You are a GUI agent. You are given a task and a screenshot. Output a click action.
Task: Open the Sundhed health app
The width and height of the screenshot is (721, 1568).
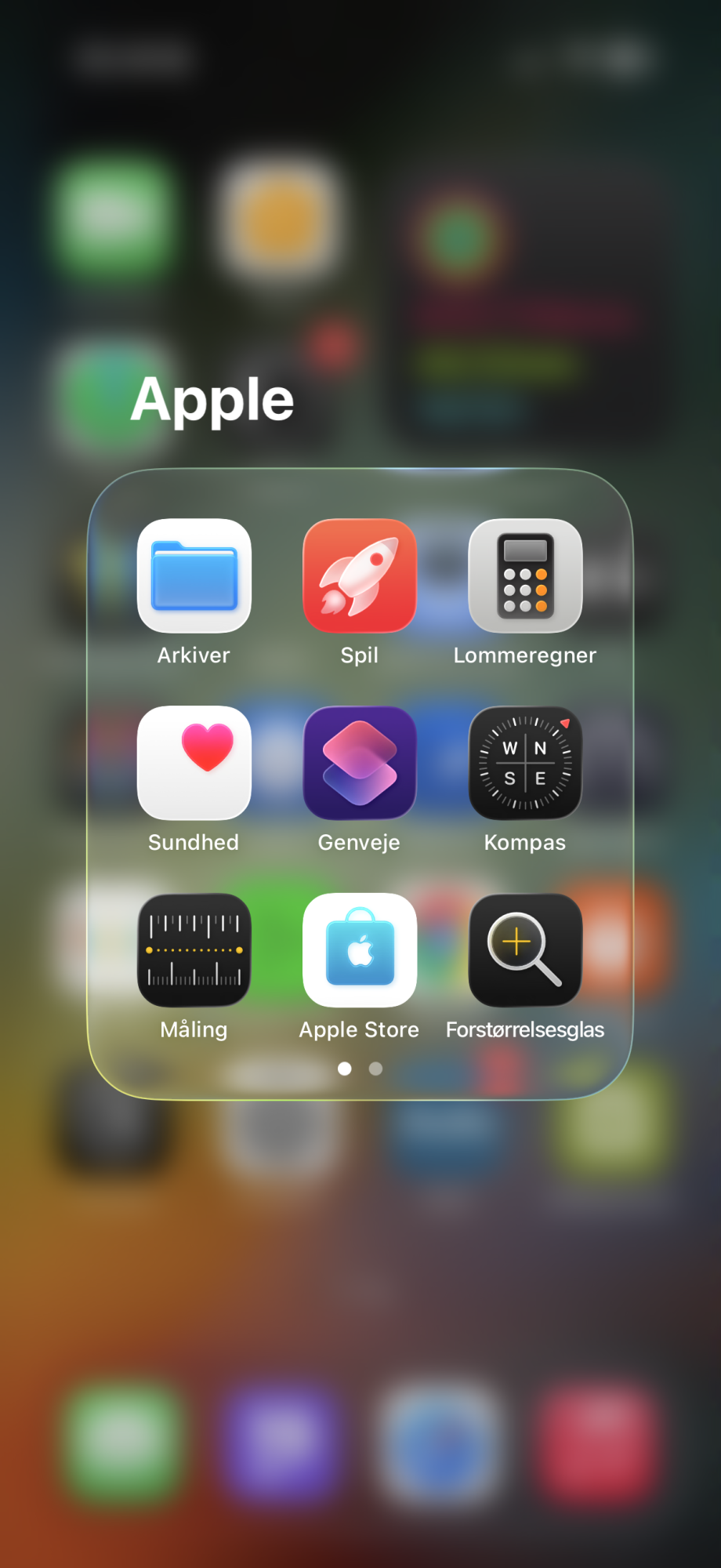point(194,764)
